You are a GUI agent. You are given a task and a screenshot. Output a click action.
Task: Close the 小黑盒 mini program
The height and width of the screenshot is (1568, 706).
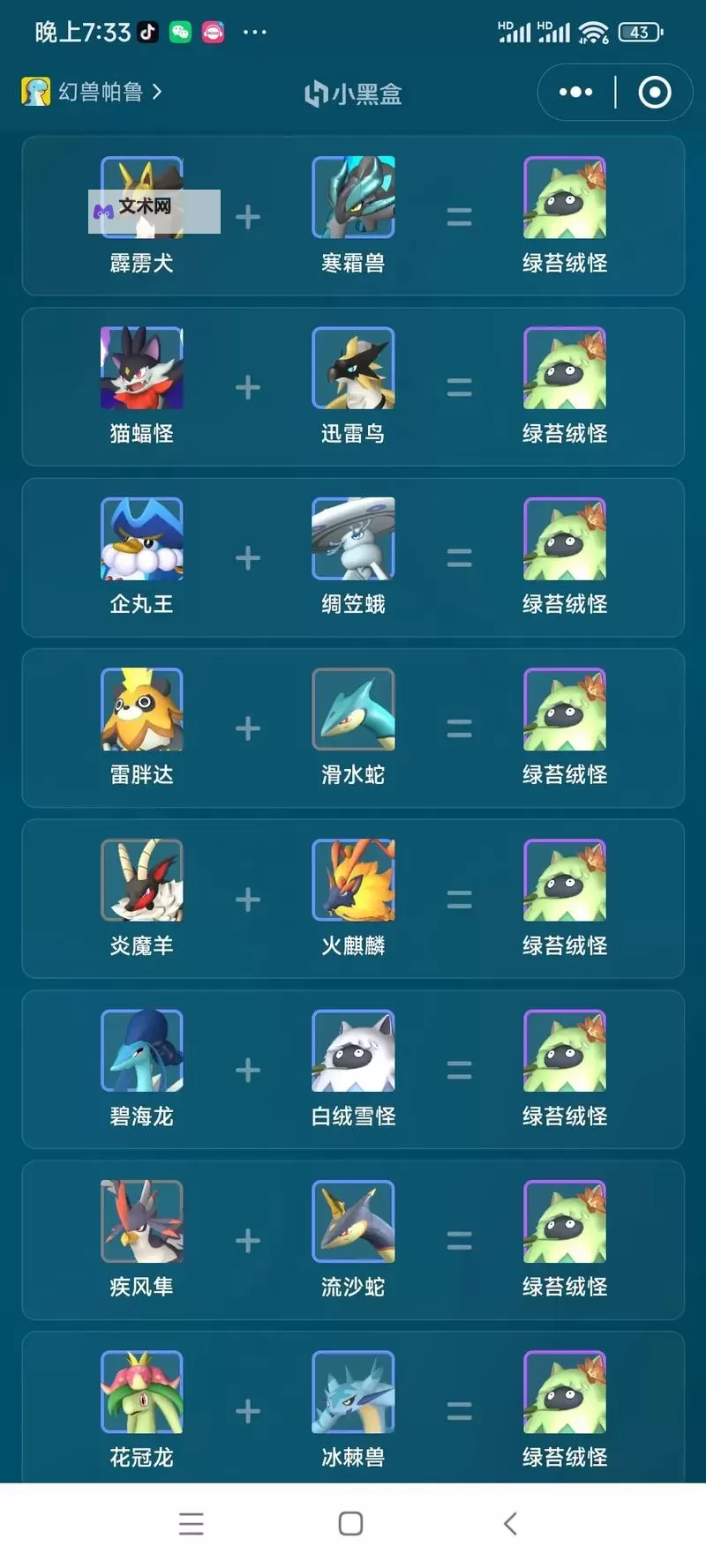(654, 92)
